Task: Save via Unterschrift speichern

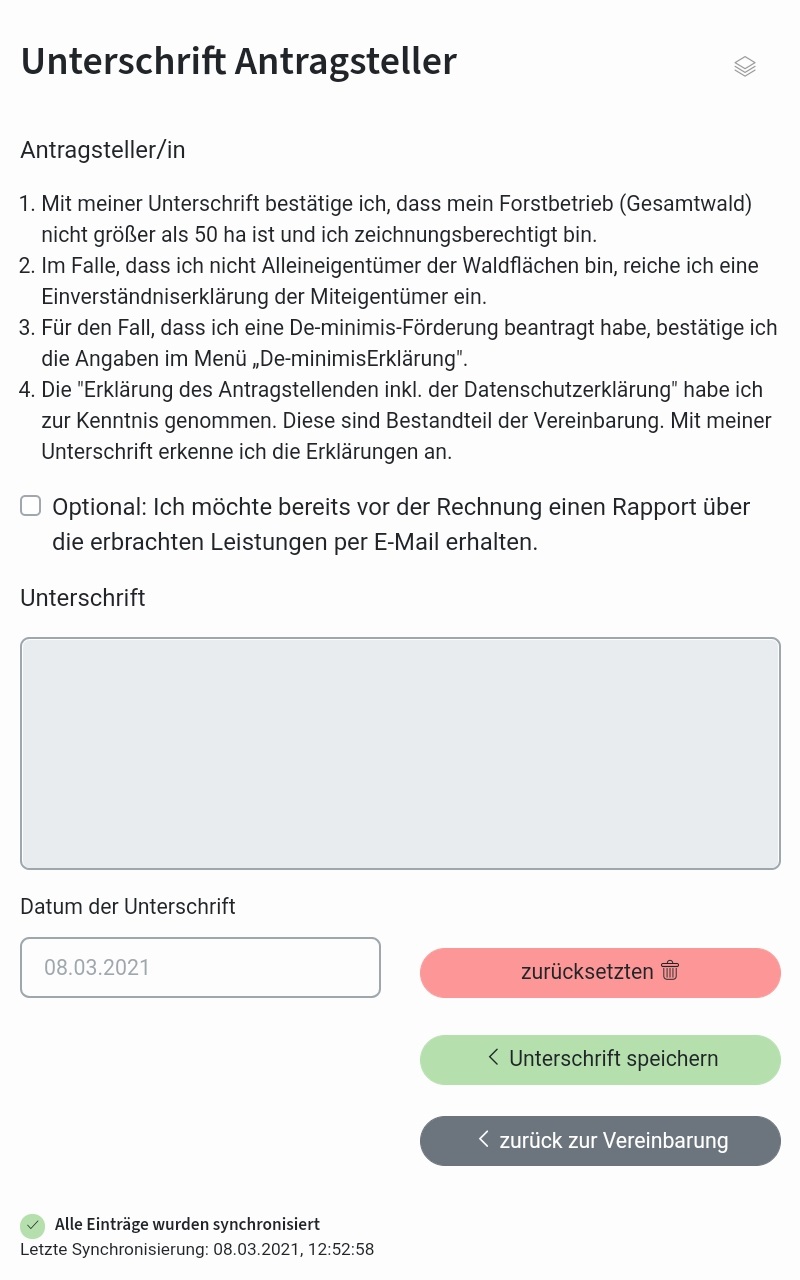Action: point(600,1059)
